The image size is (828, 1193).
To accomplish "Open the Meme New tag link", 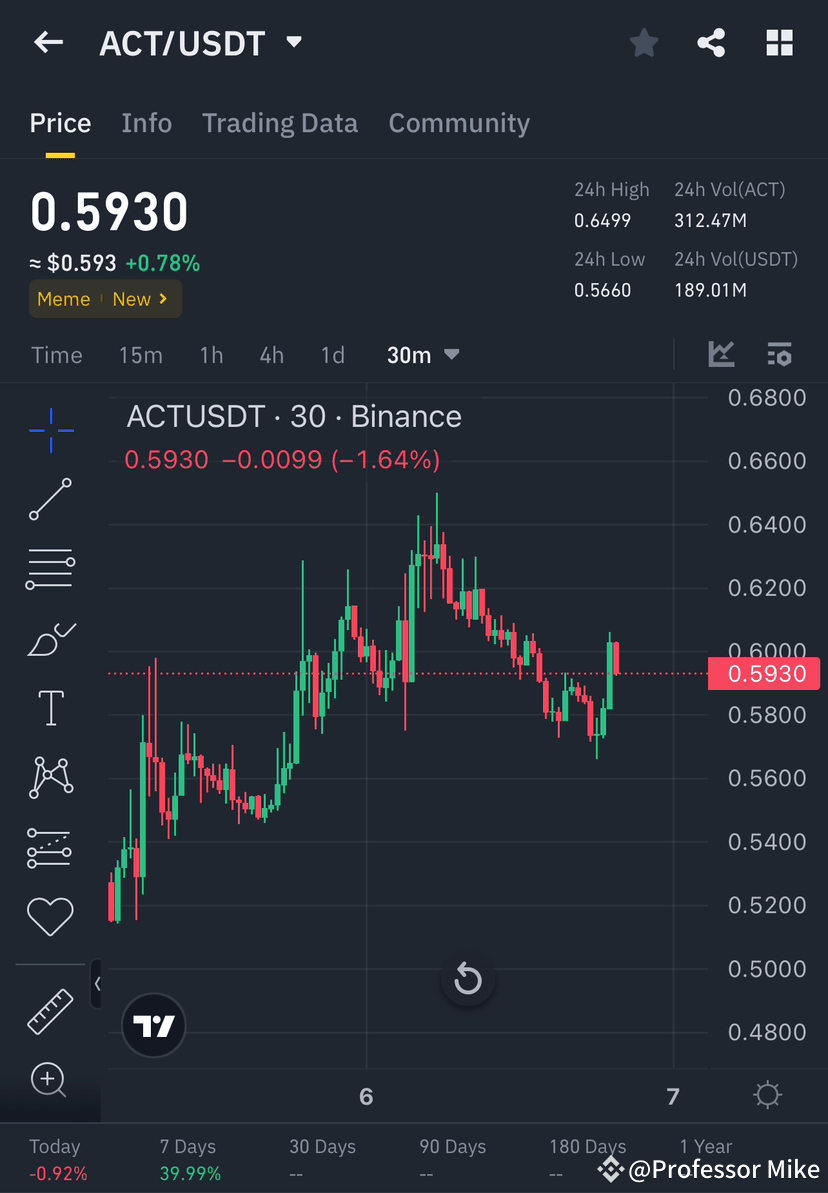I will click(105, 298).
